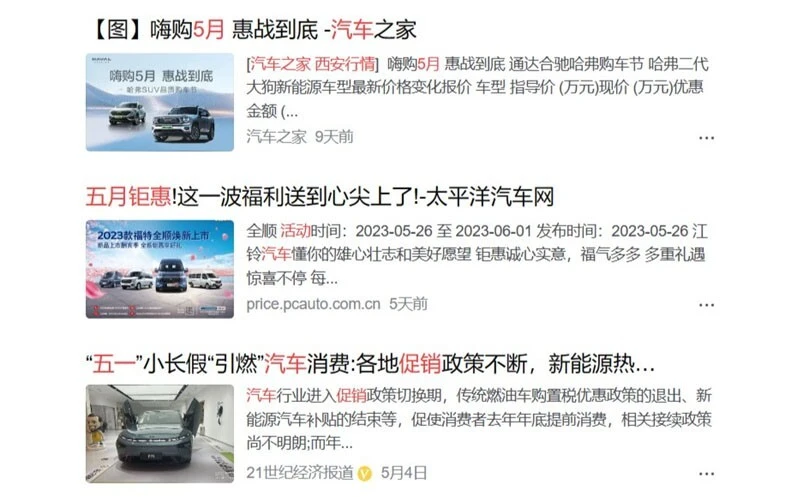Viewport: 803px width, 497px height.
Task: Open overflow menu for the 21世纪经济报道 result
Action: click(x=706, y=472)
